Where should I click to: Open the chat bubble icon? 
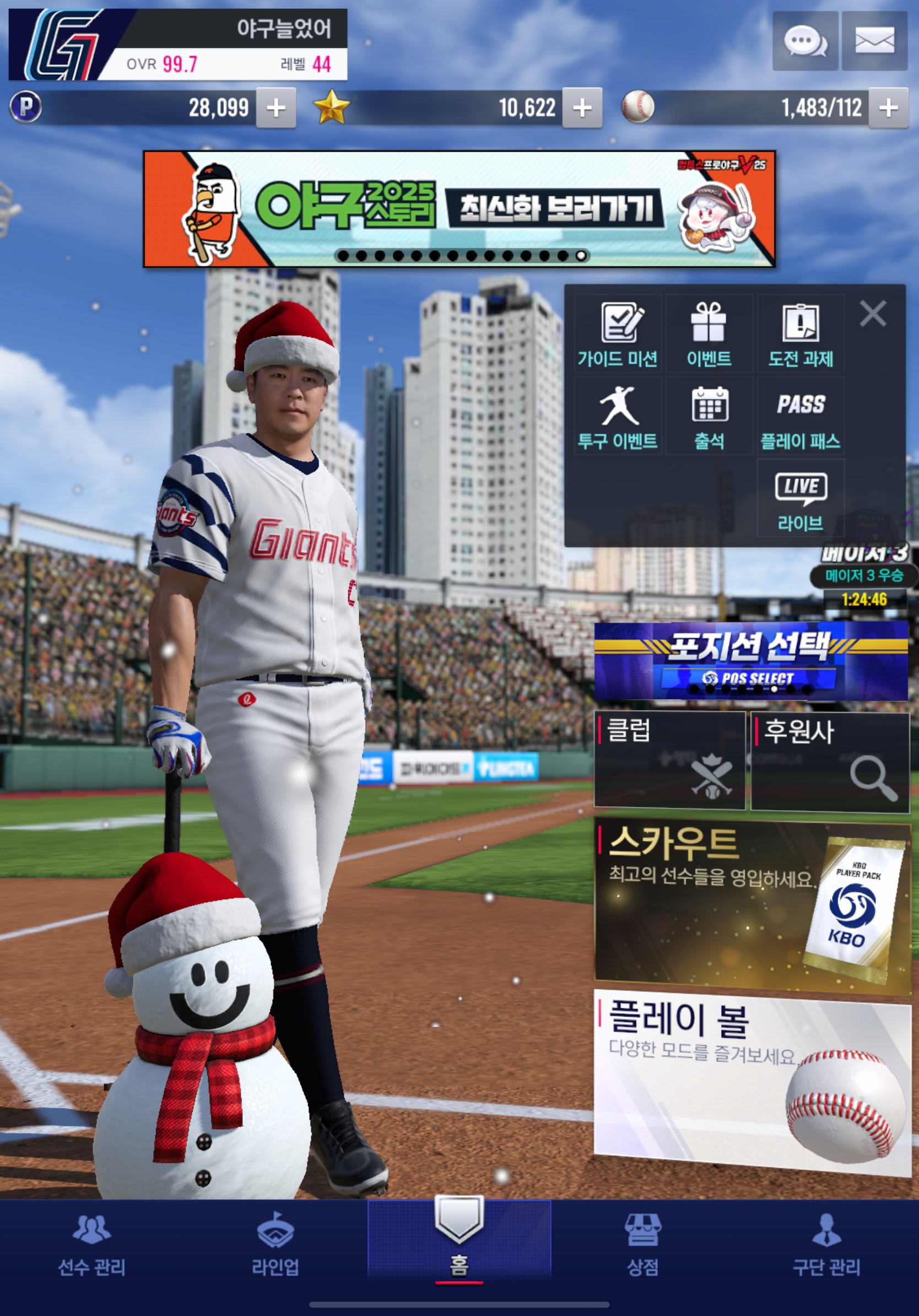804,41
